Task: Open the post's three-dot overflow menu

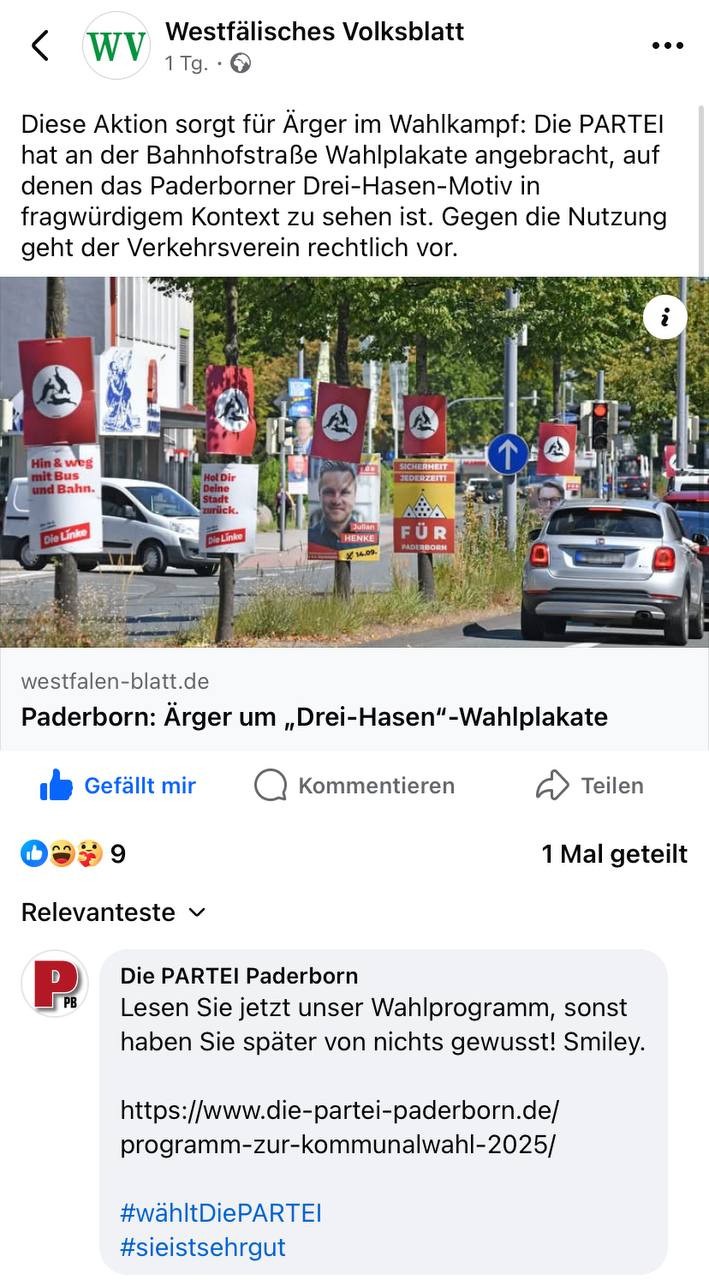Action: [667, 45]
